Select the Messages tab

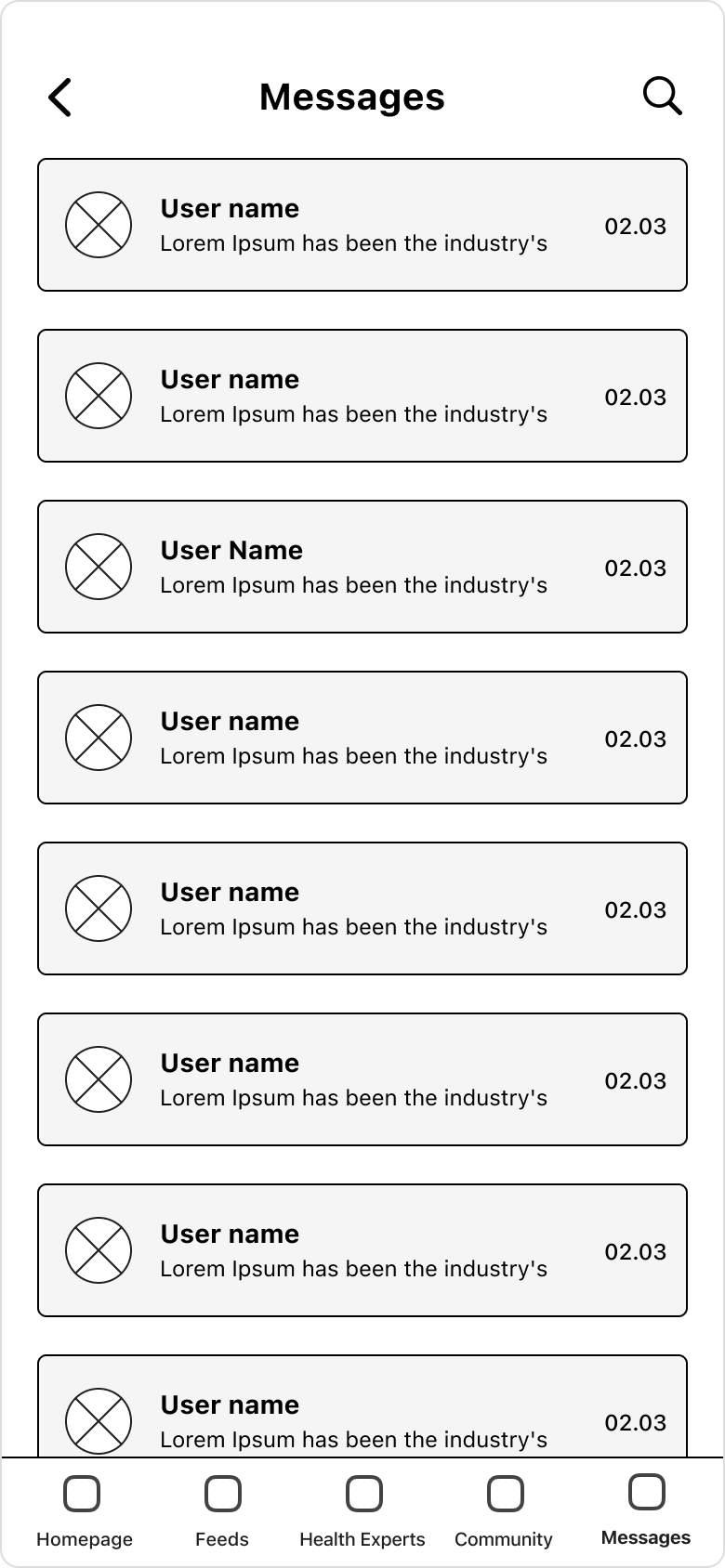tap(646, 1510)
